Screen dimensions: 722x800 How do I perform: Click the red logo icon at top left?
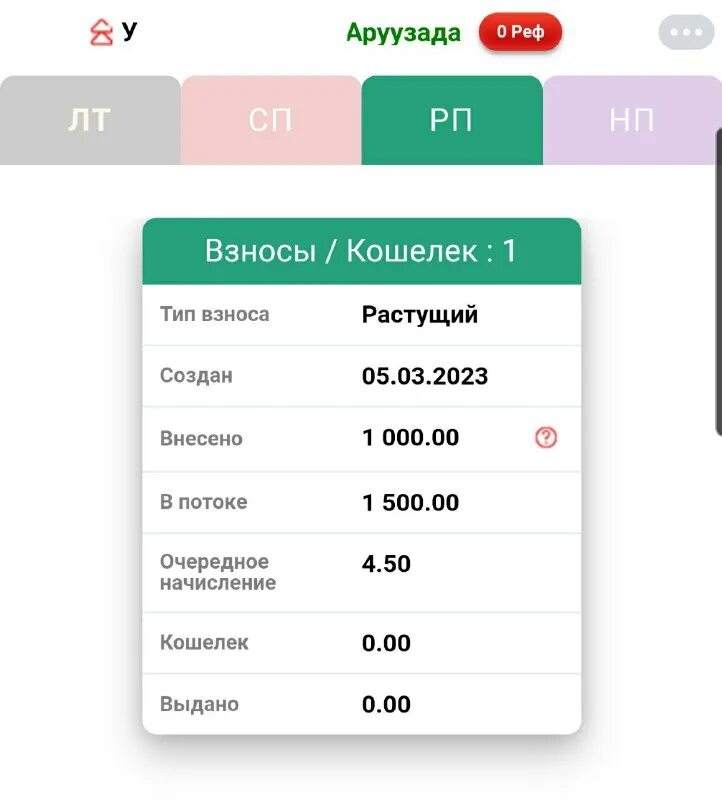101,31
